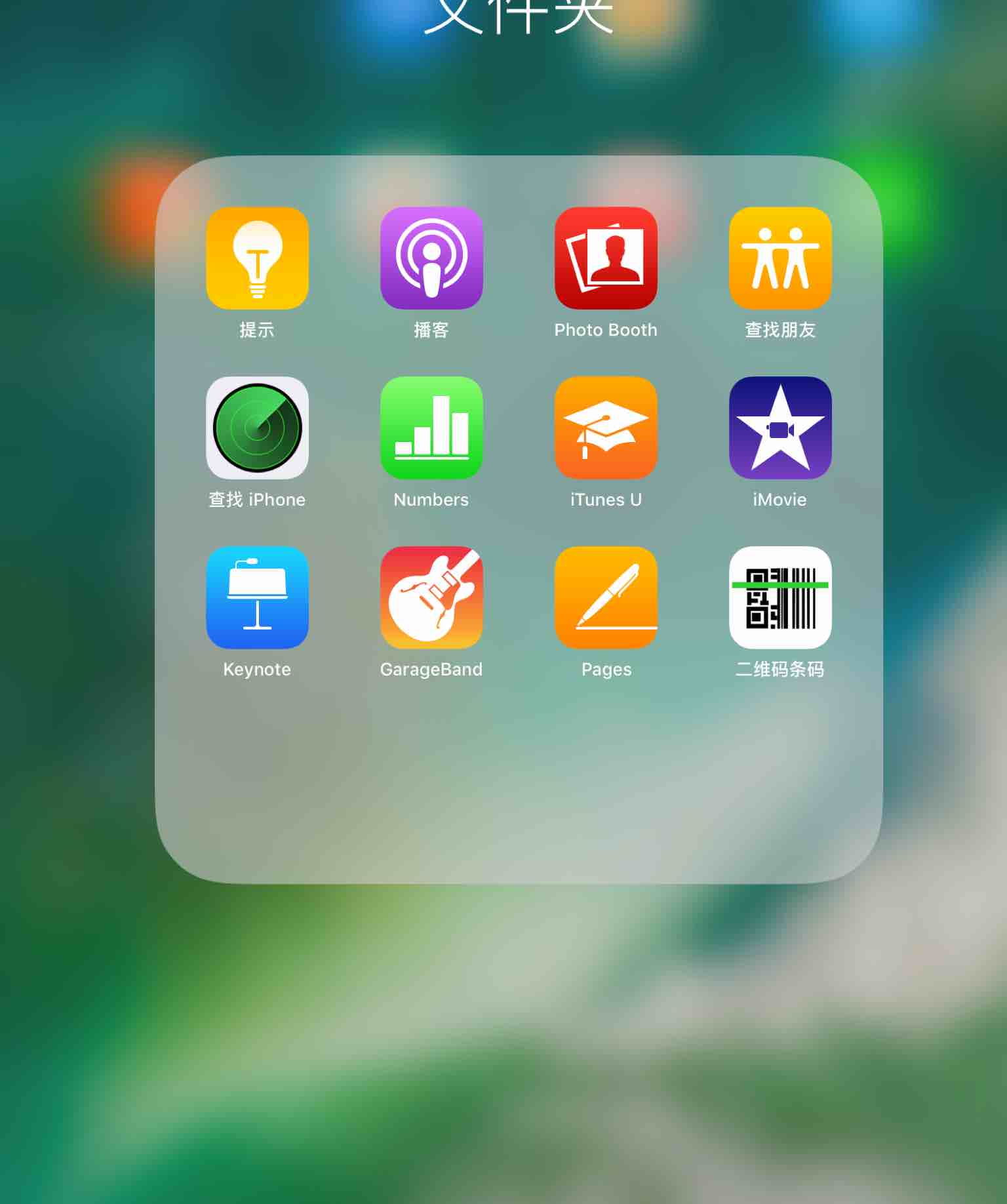Launch the Pages app
This screenshot has height=1204, width=1007.
pos(606,597)
